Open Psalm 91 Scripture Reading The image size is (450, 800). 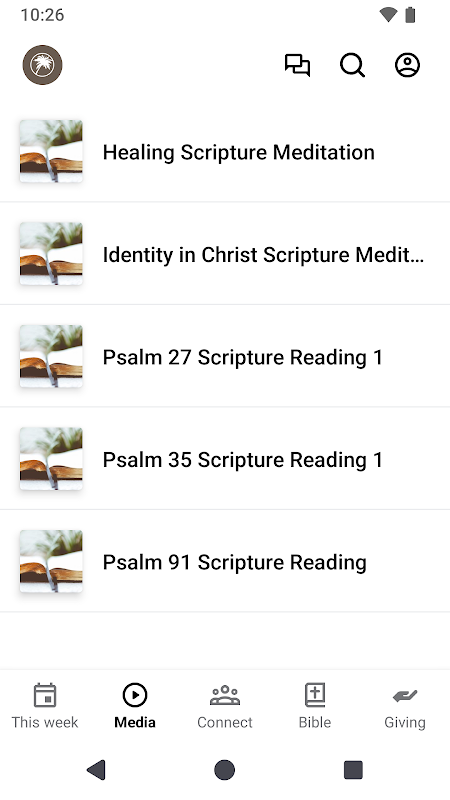pos(225,562)
